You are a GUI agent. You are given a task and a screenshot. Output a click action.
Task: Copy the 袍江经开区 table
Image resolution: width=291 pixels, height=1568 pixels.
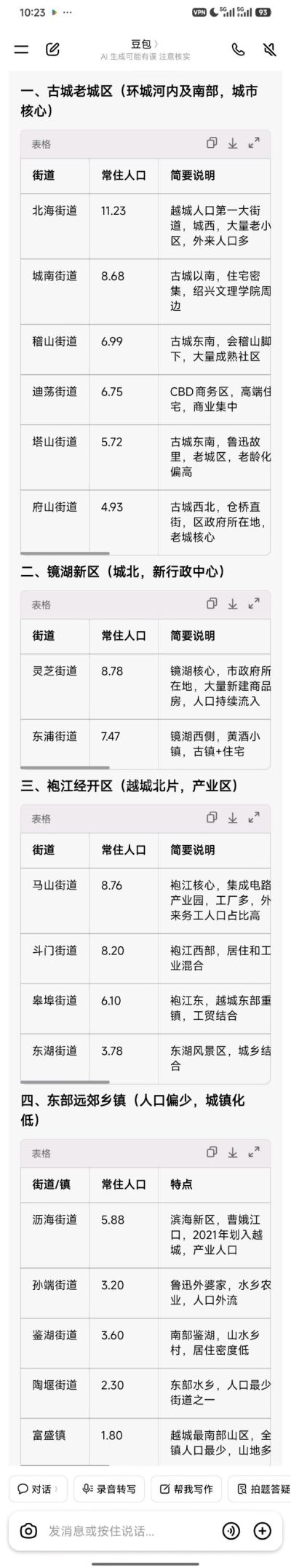[212, 817]
